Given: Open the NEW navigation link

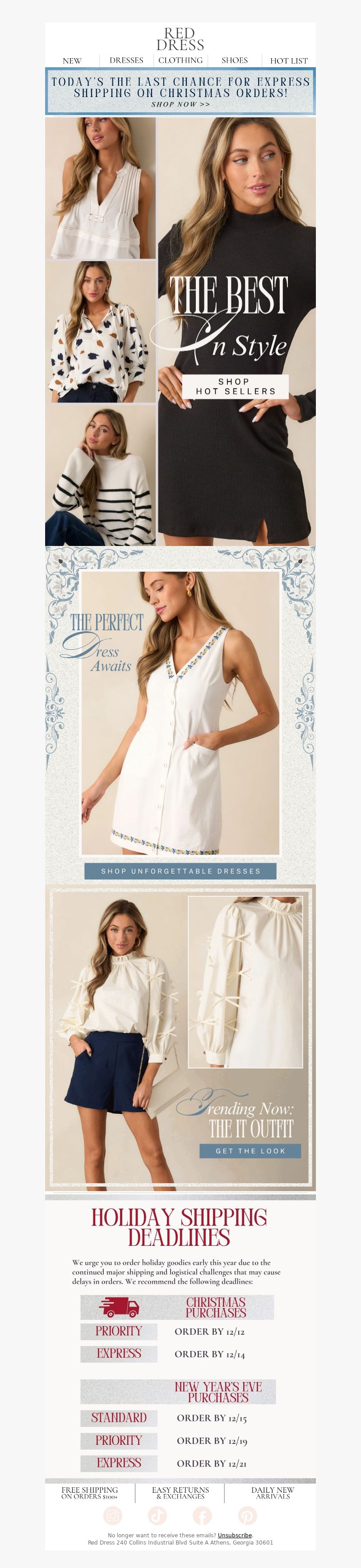Looking at the screenshot, I should pos(72,61).
